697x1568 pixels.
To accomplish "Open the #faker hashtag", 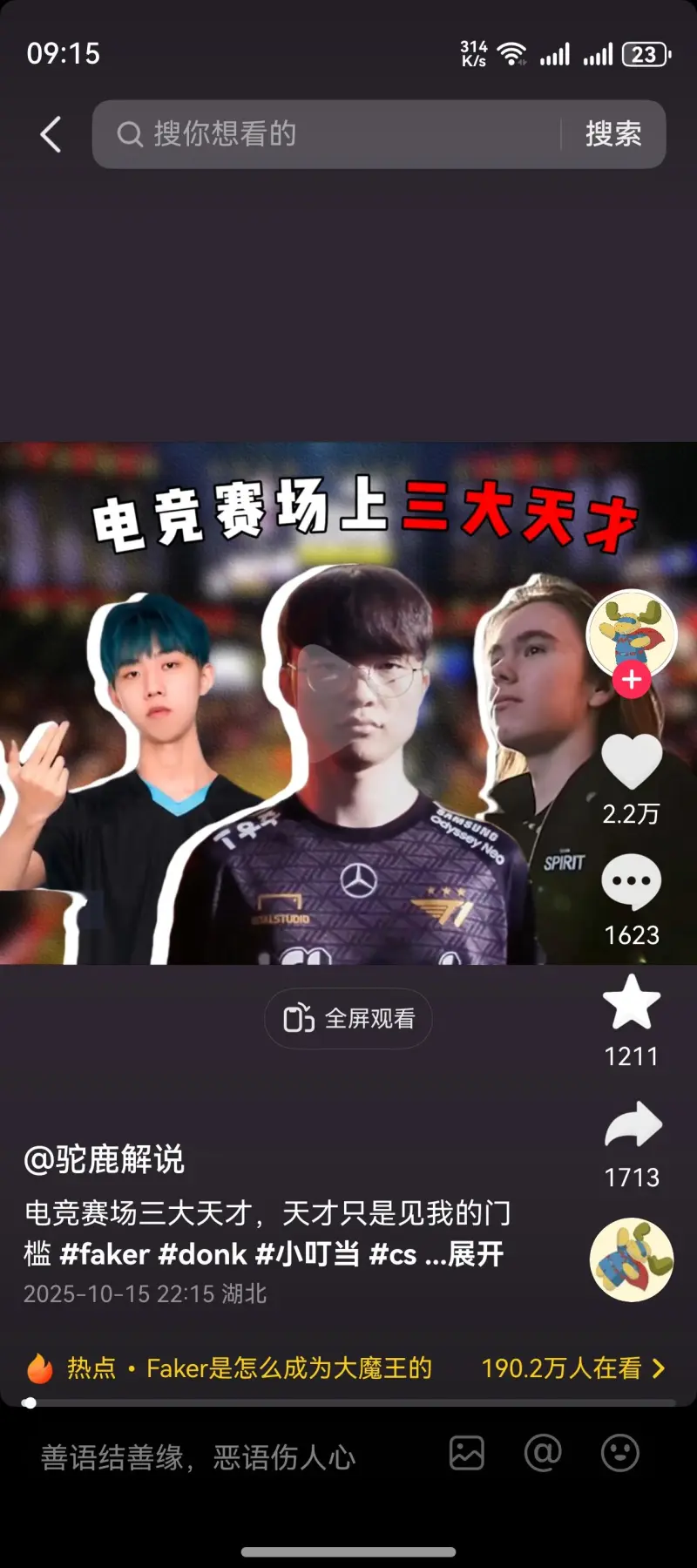I will (x=105, y=1254).
